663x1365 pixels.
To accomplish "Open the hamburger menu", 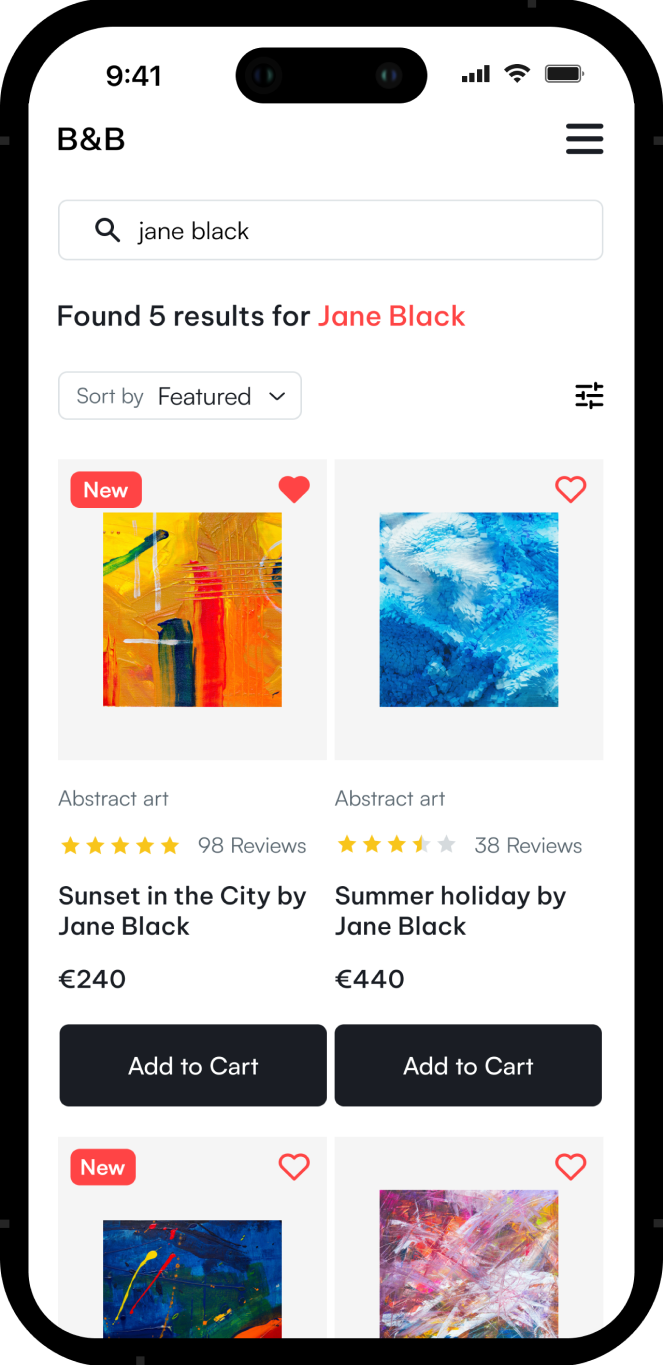I will (585, 139).
